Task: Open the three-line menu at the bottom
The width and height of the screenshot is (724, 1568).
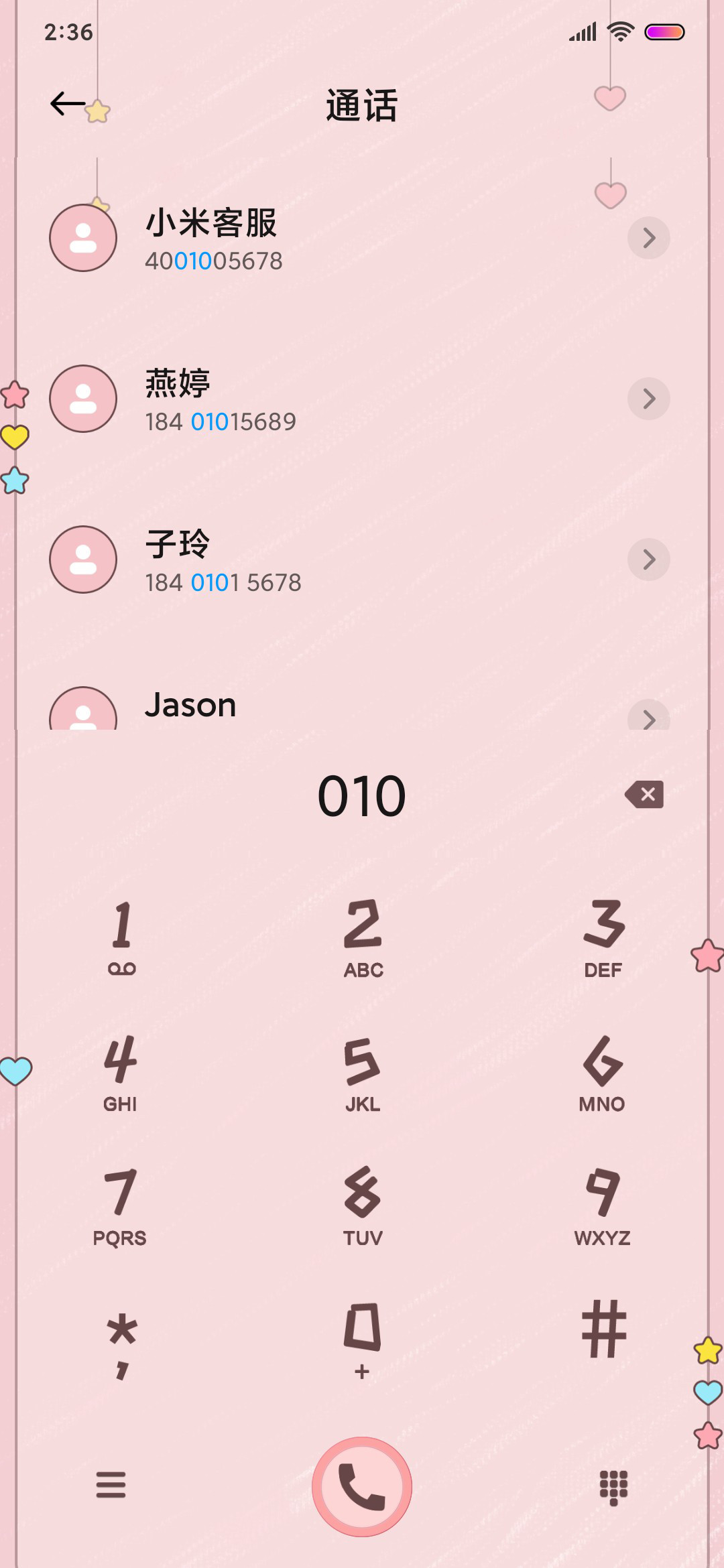Action: (x=111, y=1485)
